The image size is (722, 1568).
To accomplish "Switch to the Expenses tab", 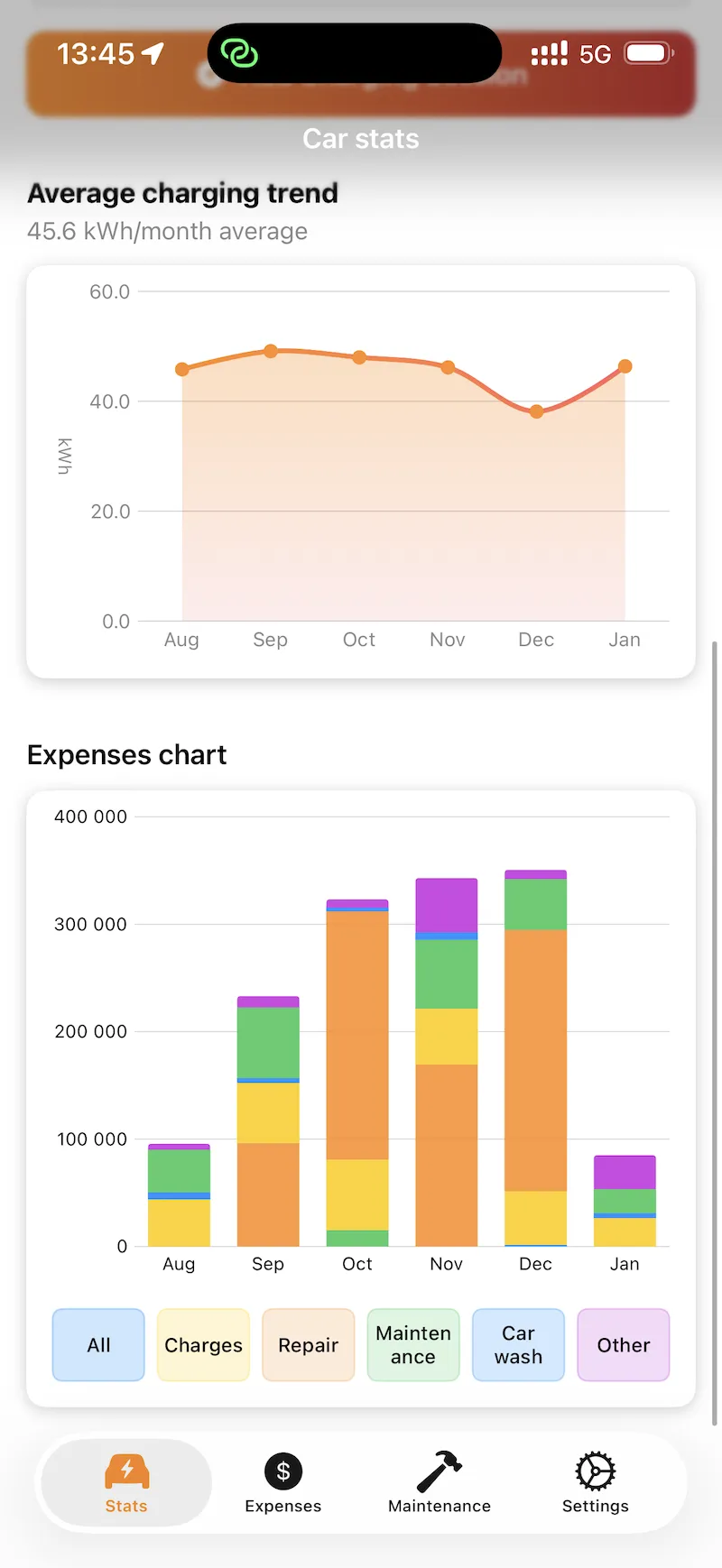I will 282,1483.
